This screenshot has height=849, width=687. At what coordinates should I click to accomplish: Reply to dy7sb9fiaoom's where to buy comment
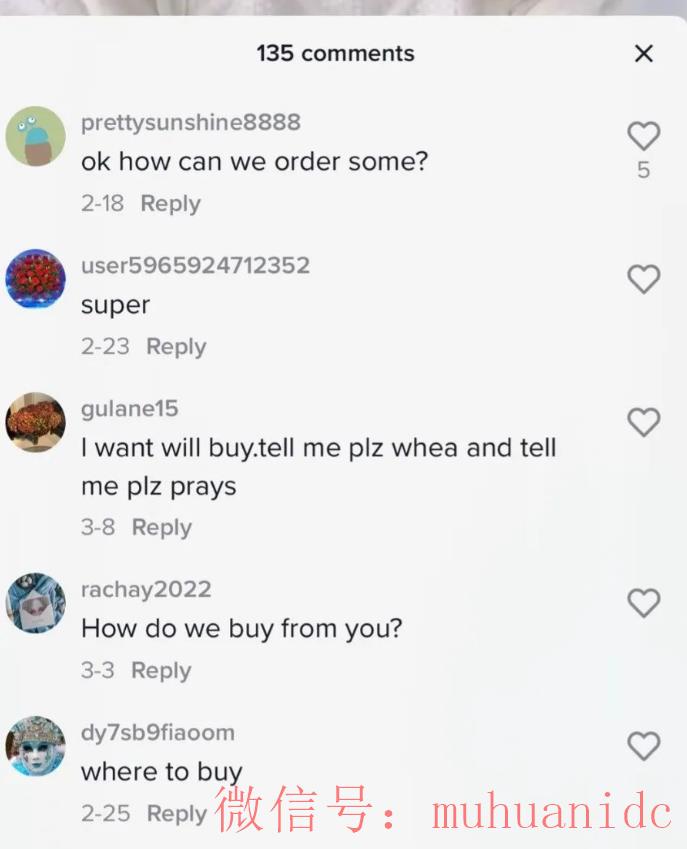[x=176, y=814]
